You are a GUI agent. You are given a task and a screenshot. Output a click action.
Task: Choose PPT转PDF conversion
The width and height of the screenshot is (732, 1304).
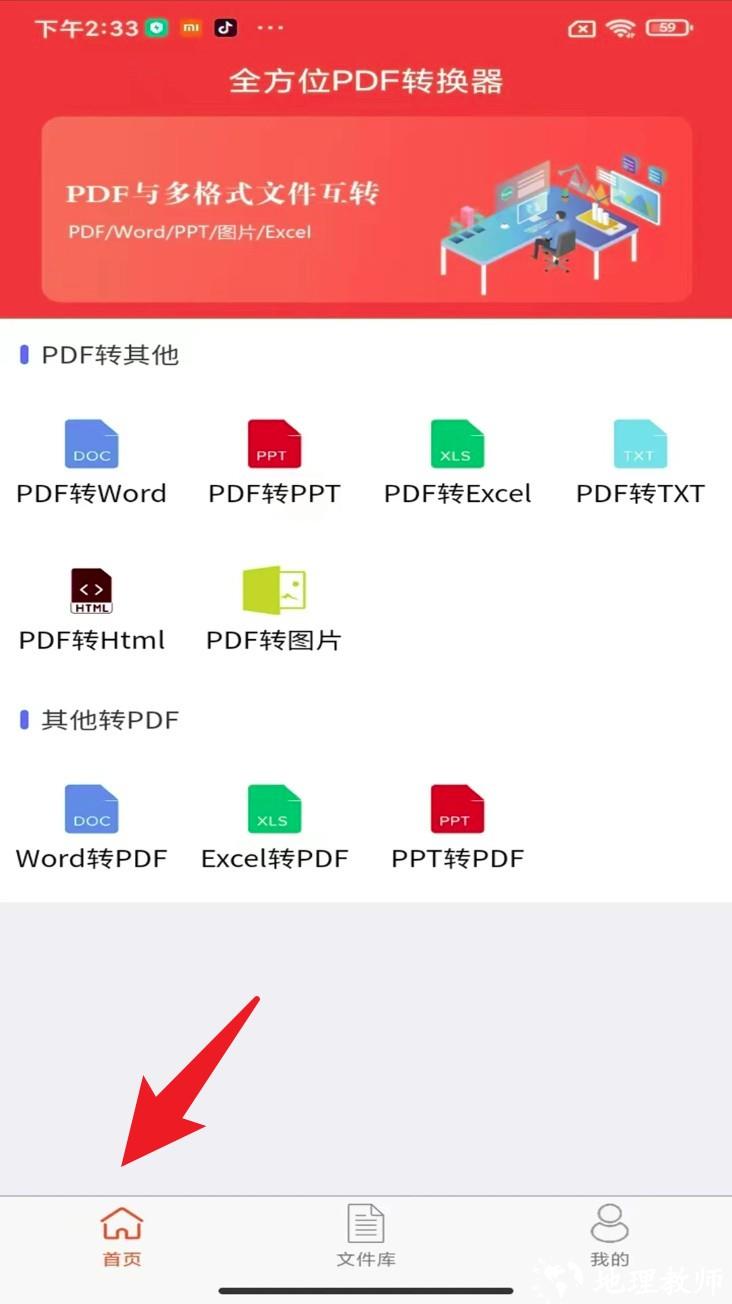click(x=457, y=827)
